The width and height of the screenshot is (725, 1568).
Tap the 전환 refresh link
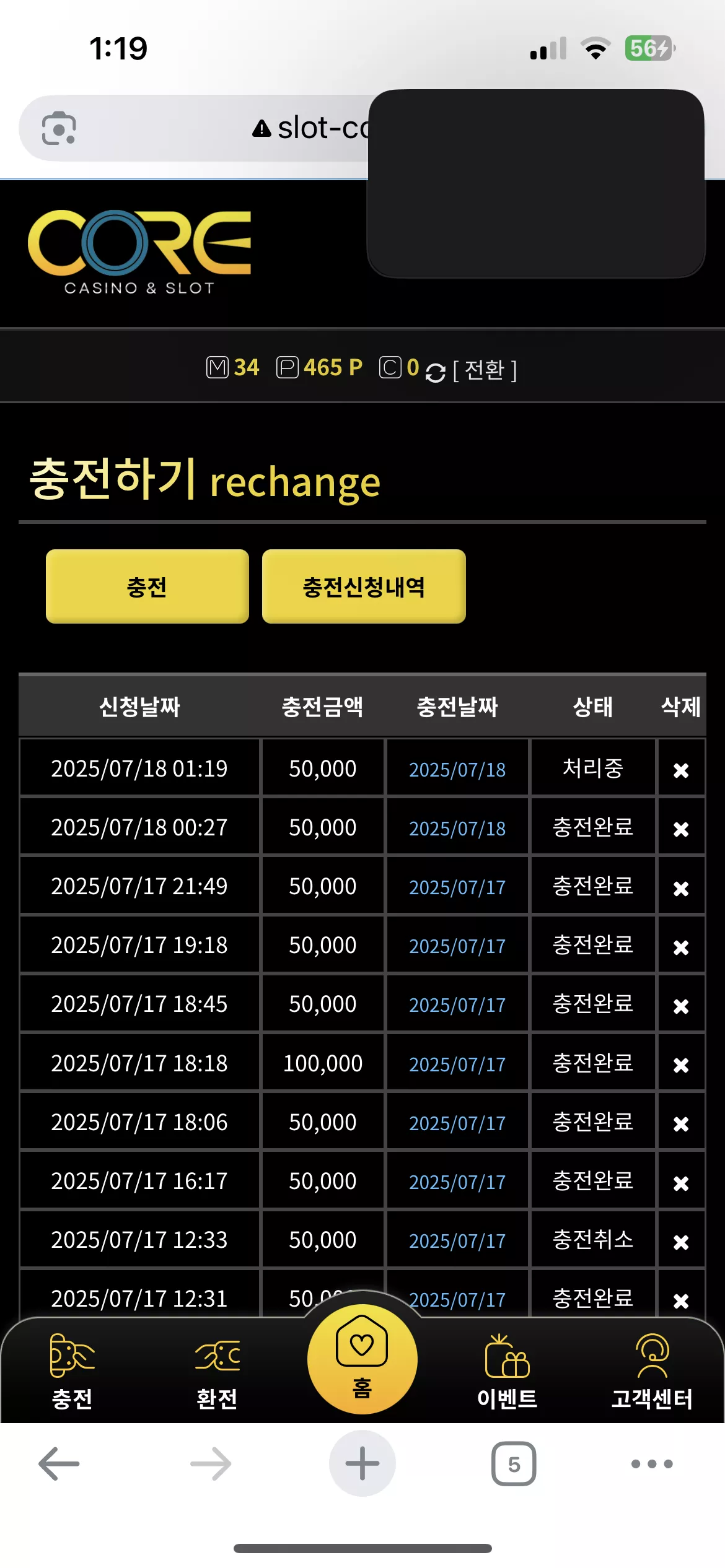point(471,370)
